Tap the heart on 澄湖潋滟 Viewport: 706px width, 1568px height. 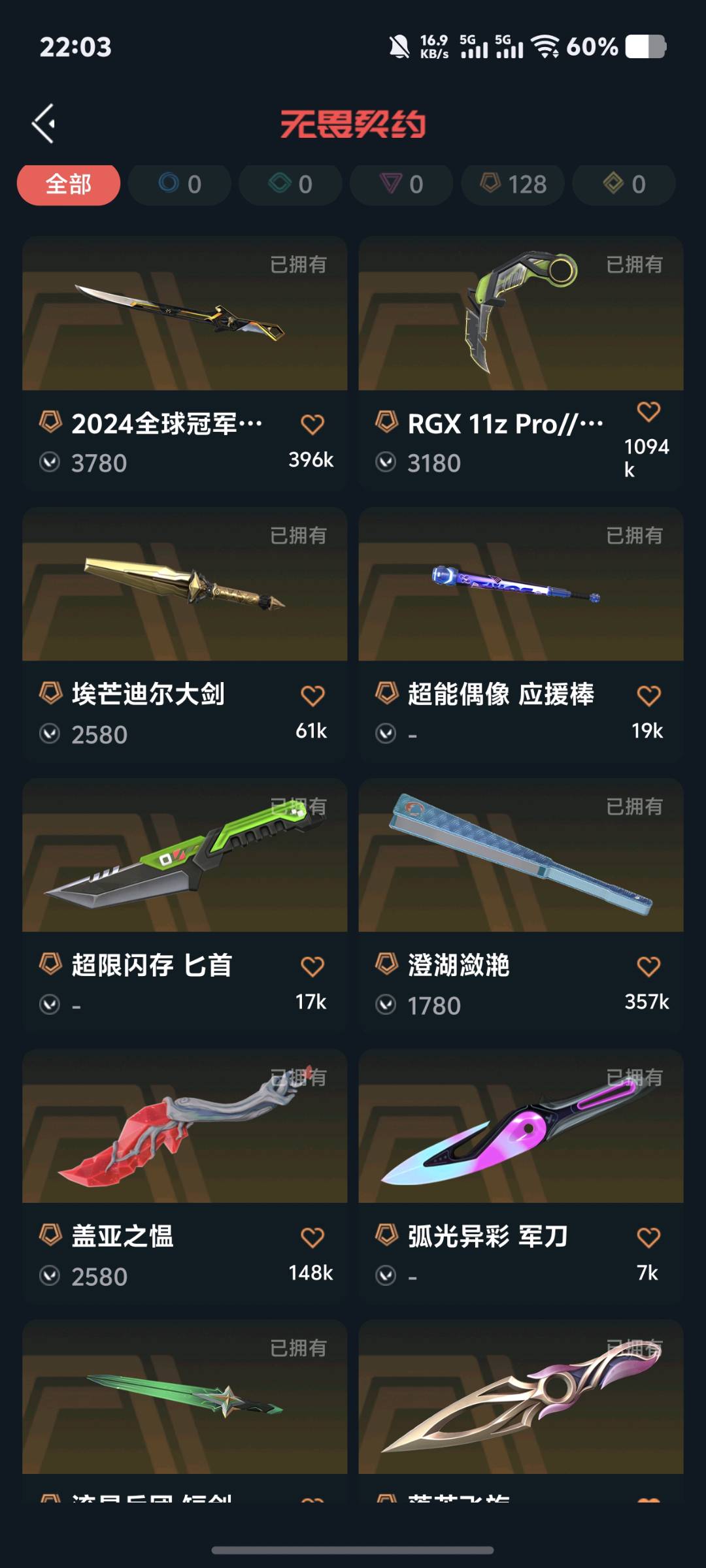click(x=648, y=966)
